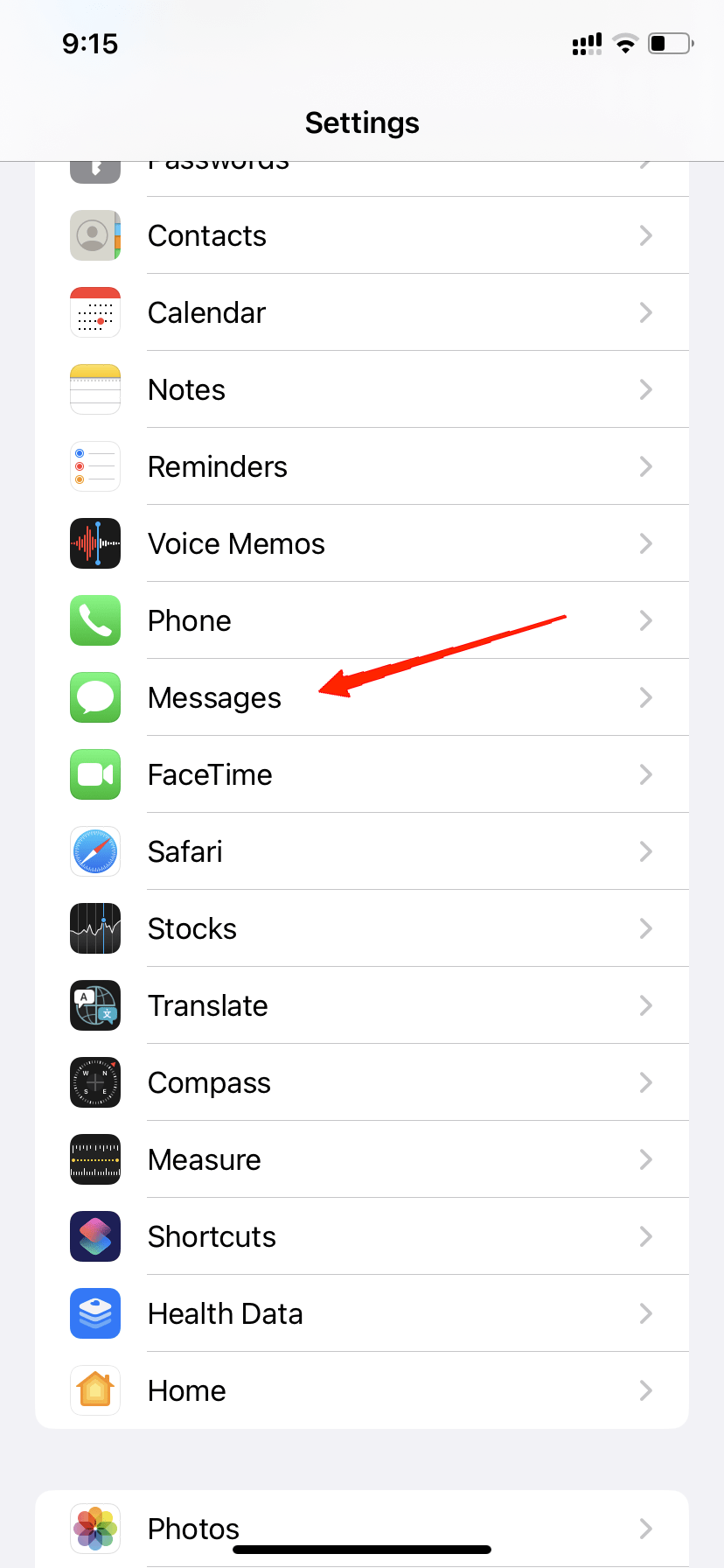Tap the Translate globe icon
Screen dimensions: 724x1568
coord(94,1005)
